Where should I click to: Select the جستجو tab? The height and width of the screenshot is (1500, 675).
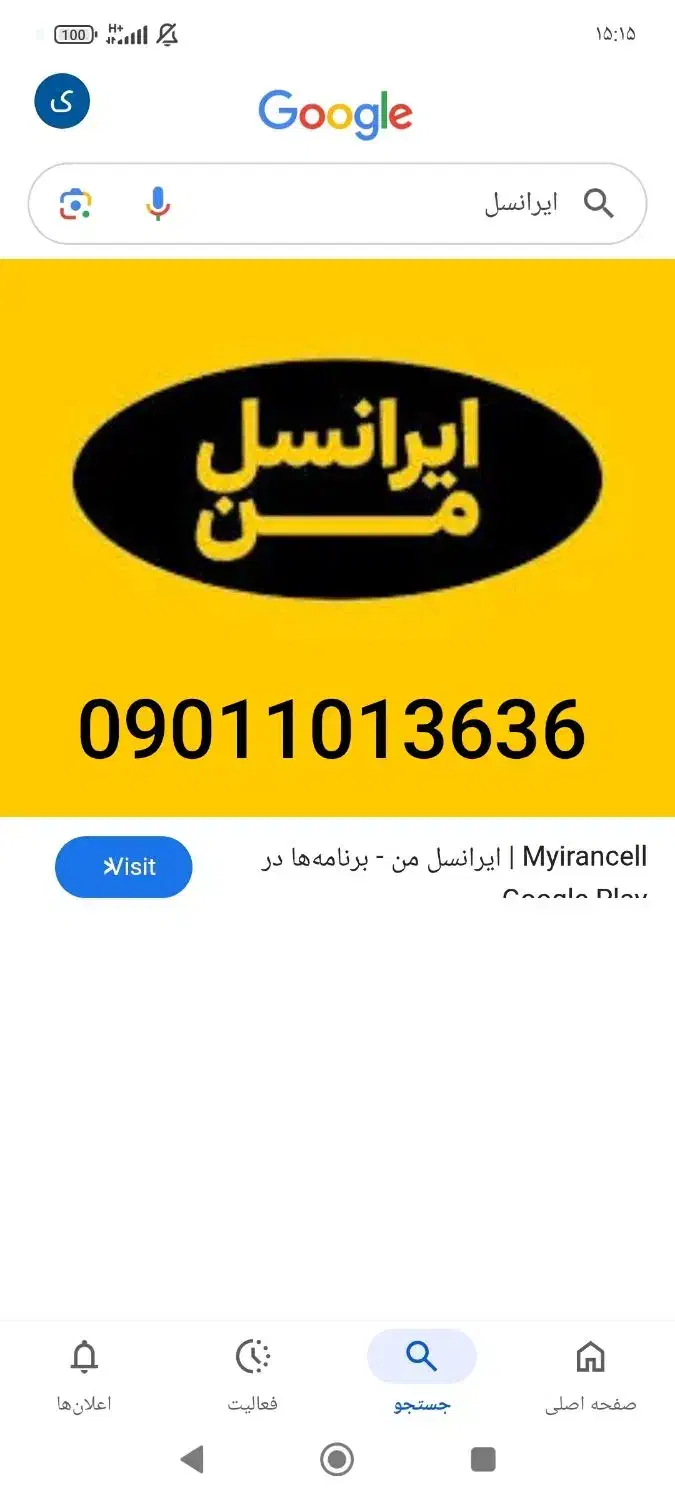pyautogui.click(x=422, y=1376)
